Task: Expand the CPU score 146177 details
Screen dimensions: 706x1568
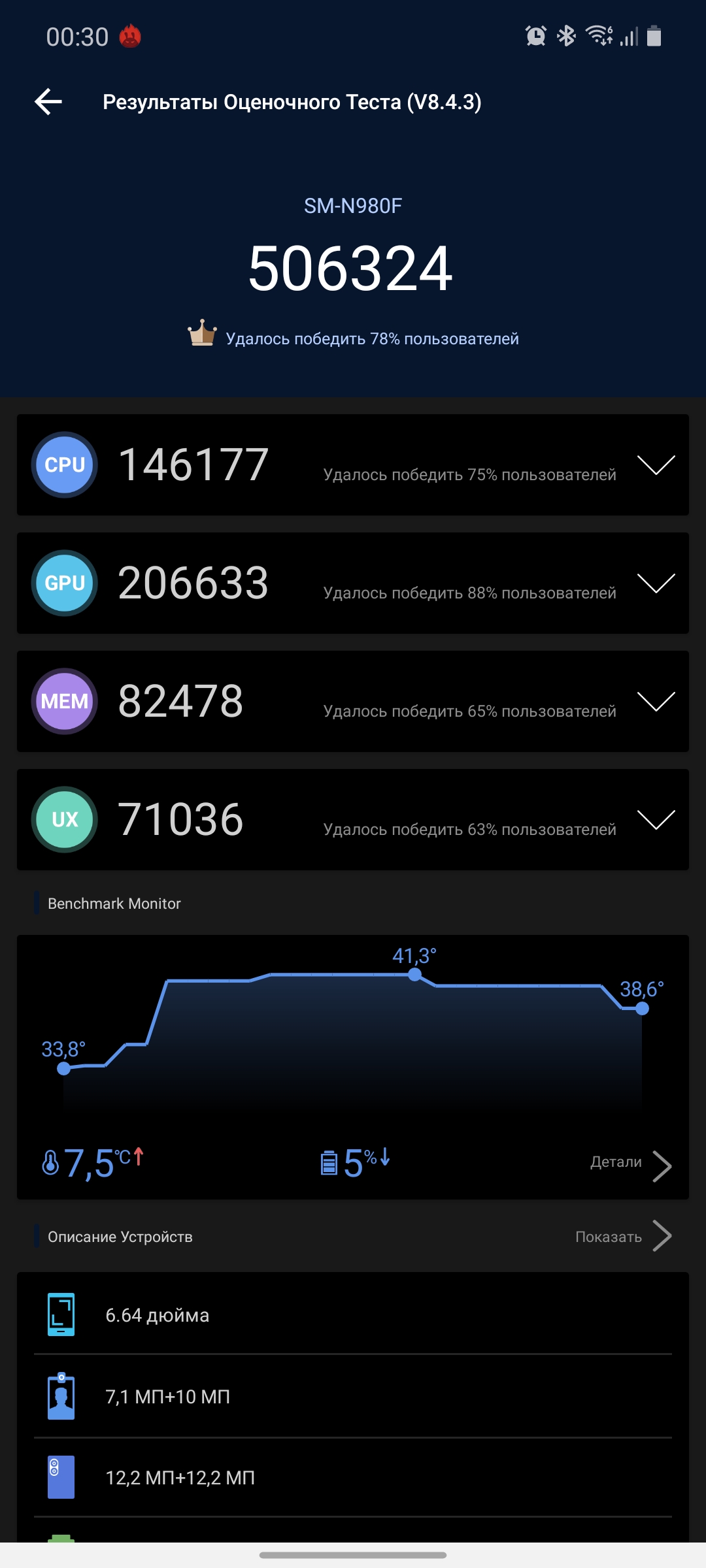Action: (656, 465)
